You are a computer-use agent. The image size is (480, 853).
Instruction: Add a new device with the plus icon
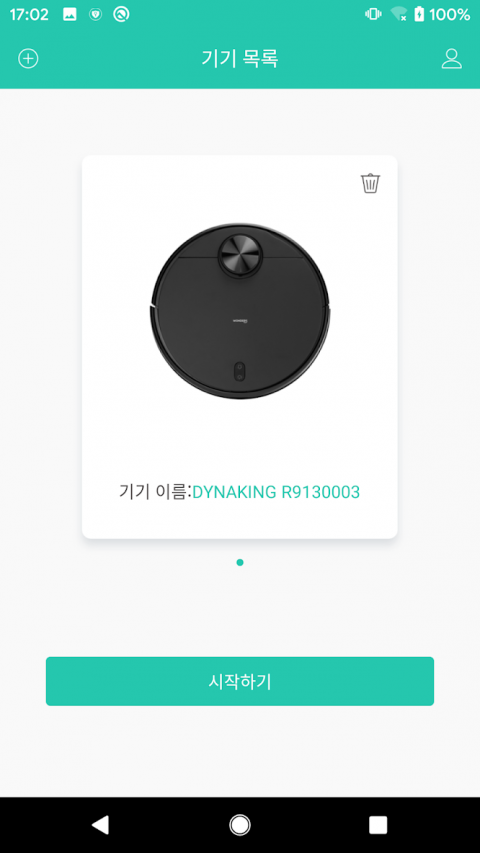tap(28, 59)
